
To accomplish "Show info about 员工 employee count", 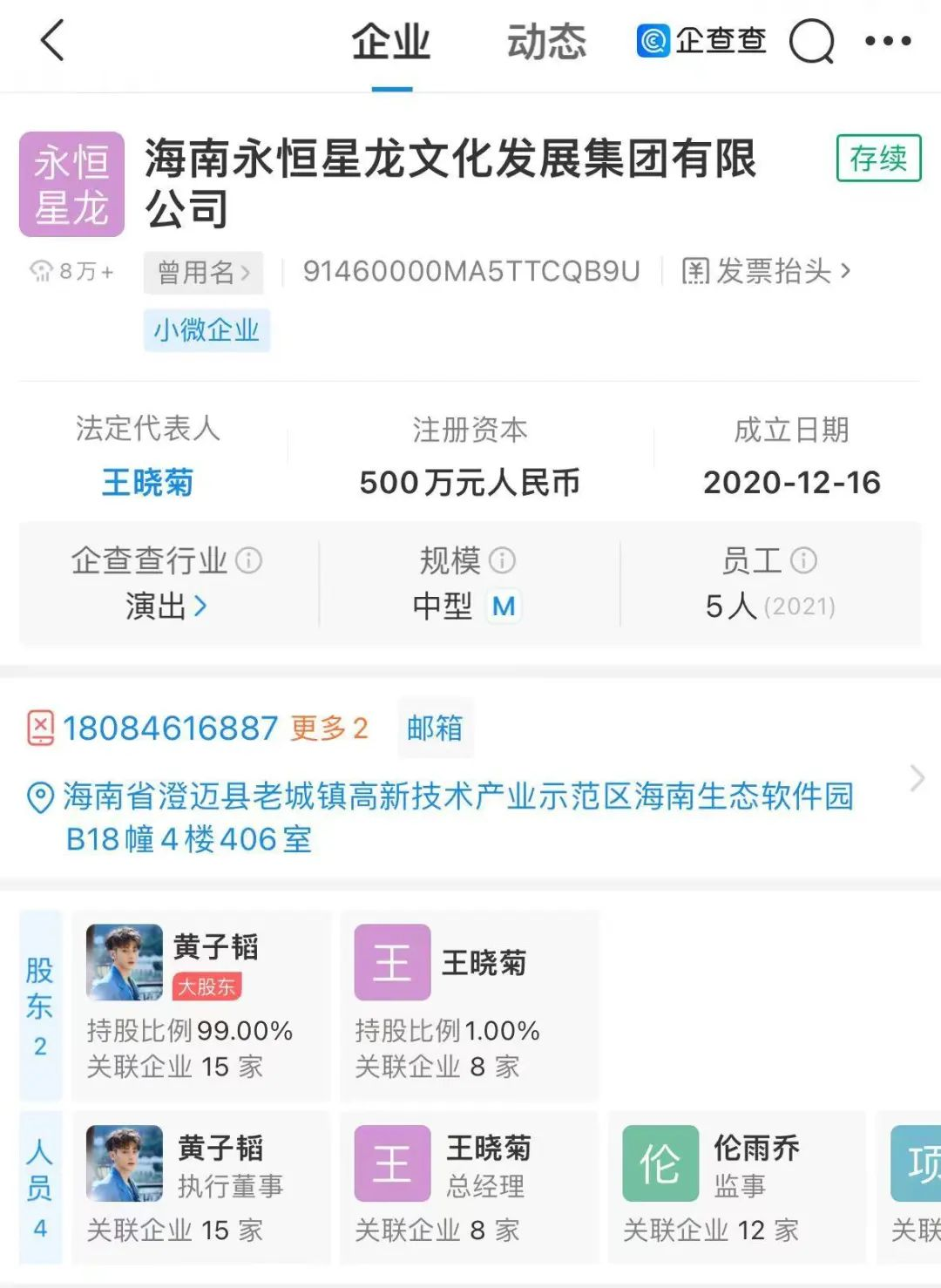I will 803,560.
